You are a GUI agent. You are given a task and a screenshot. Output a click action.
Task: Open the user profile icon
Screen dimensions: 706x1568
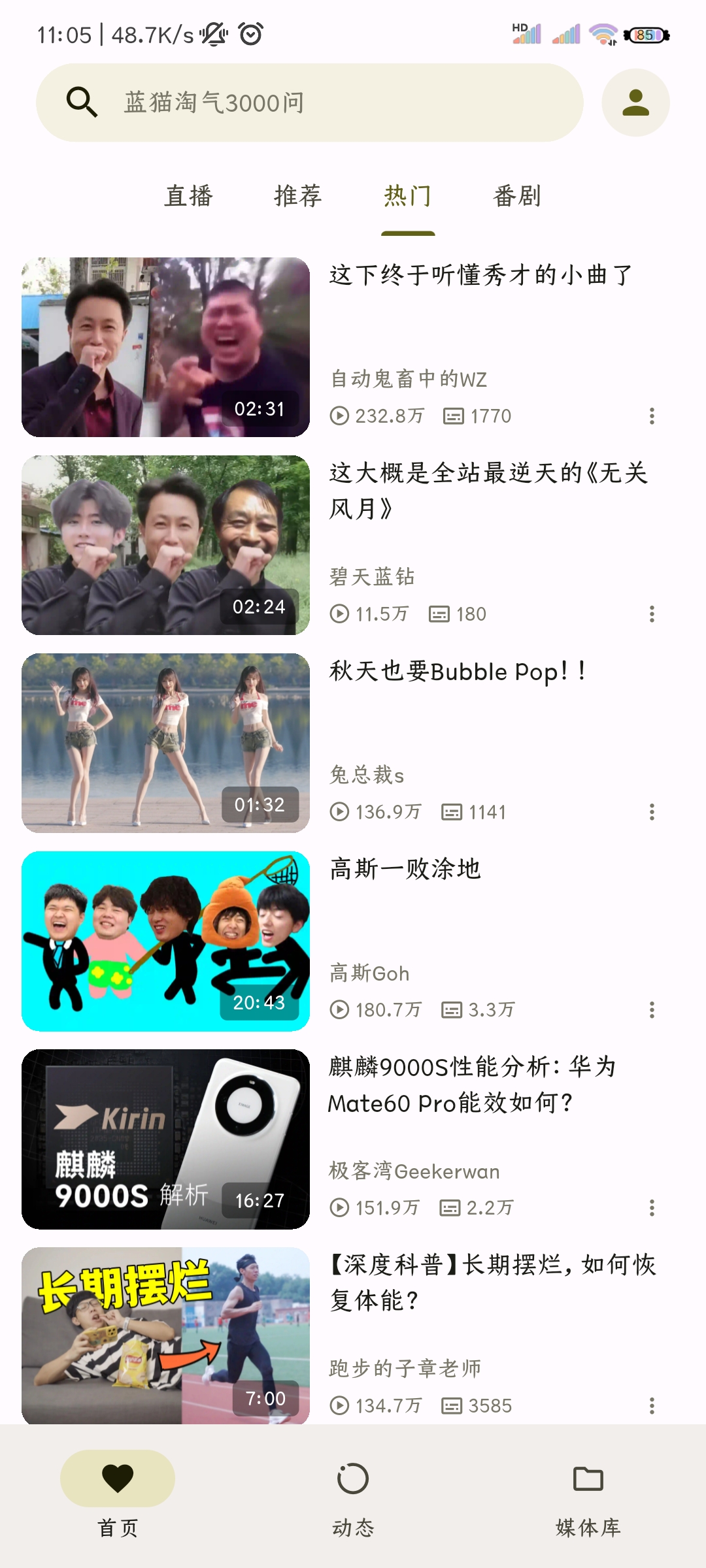tap(635, 103)
